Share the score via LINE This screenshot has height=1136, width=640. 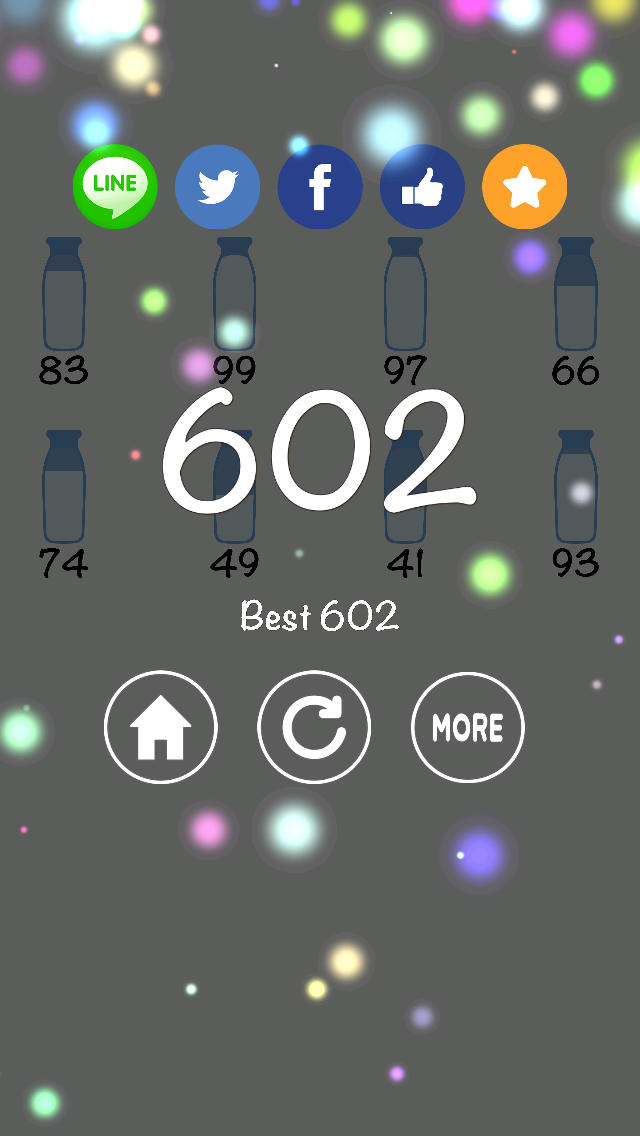[x=115, y=187]
